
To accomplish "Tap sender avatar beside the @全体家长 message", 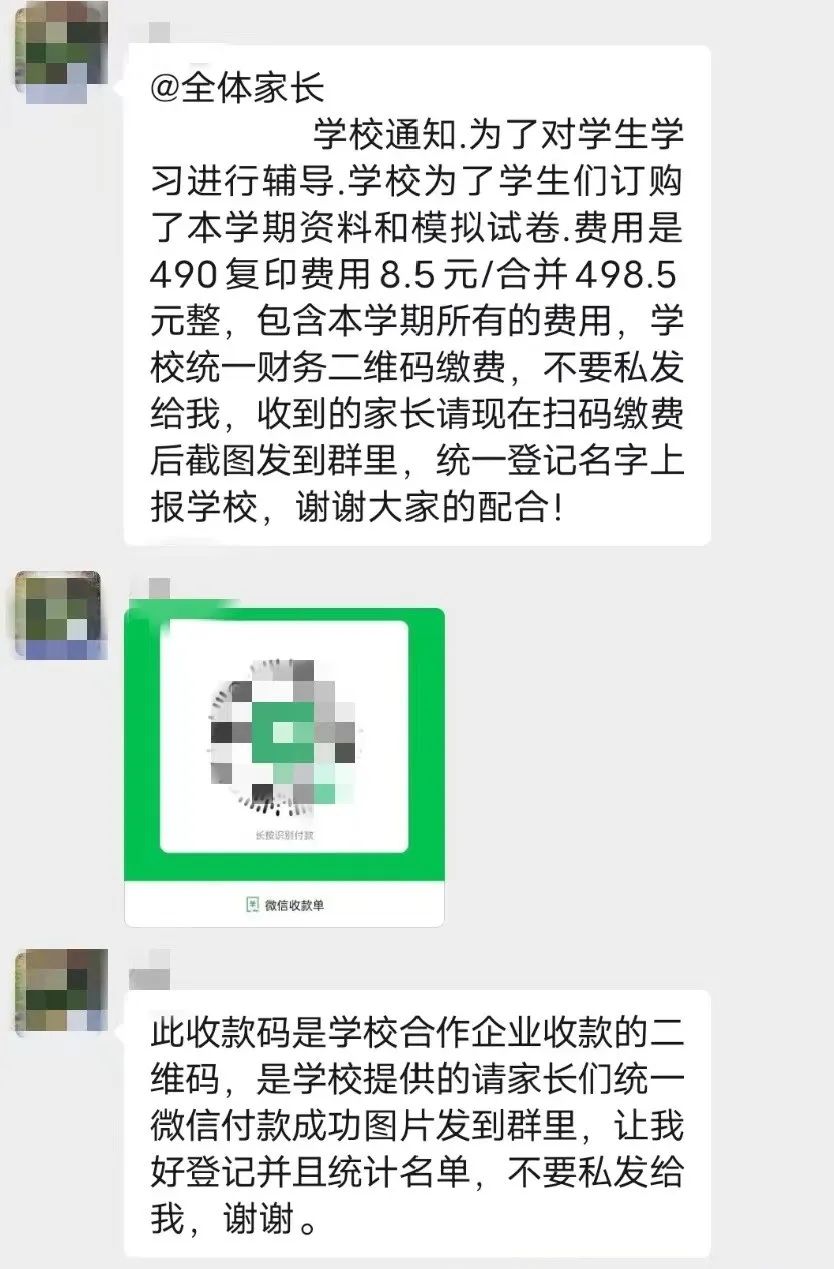I will (x=58, y=50).
